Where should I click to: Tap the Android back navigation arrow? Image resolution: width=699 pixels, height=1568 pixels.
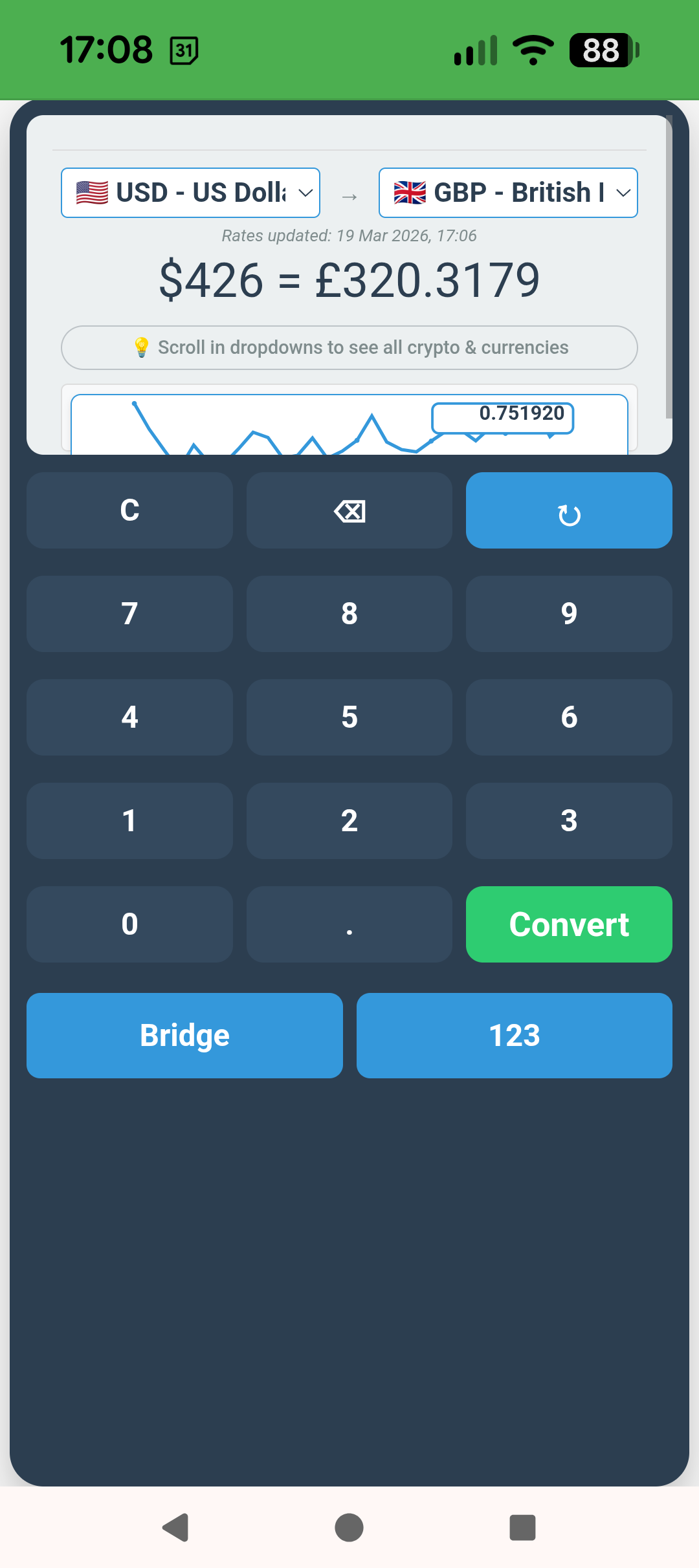173,1528
